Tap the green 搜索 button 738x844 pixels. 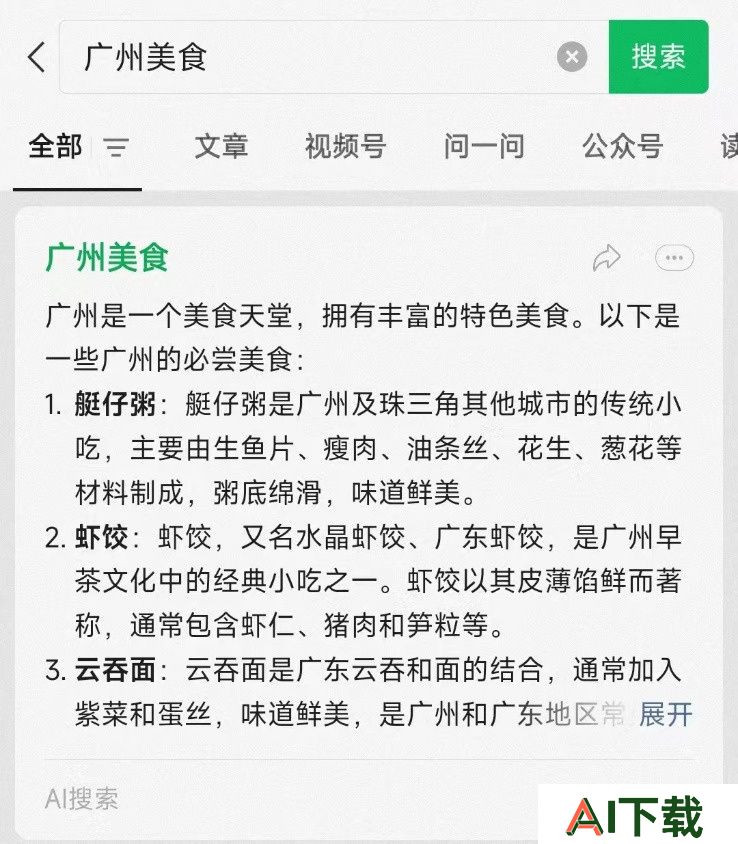pyautogui.click(x=658, y=57)
